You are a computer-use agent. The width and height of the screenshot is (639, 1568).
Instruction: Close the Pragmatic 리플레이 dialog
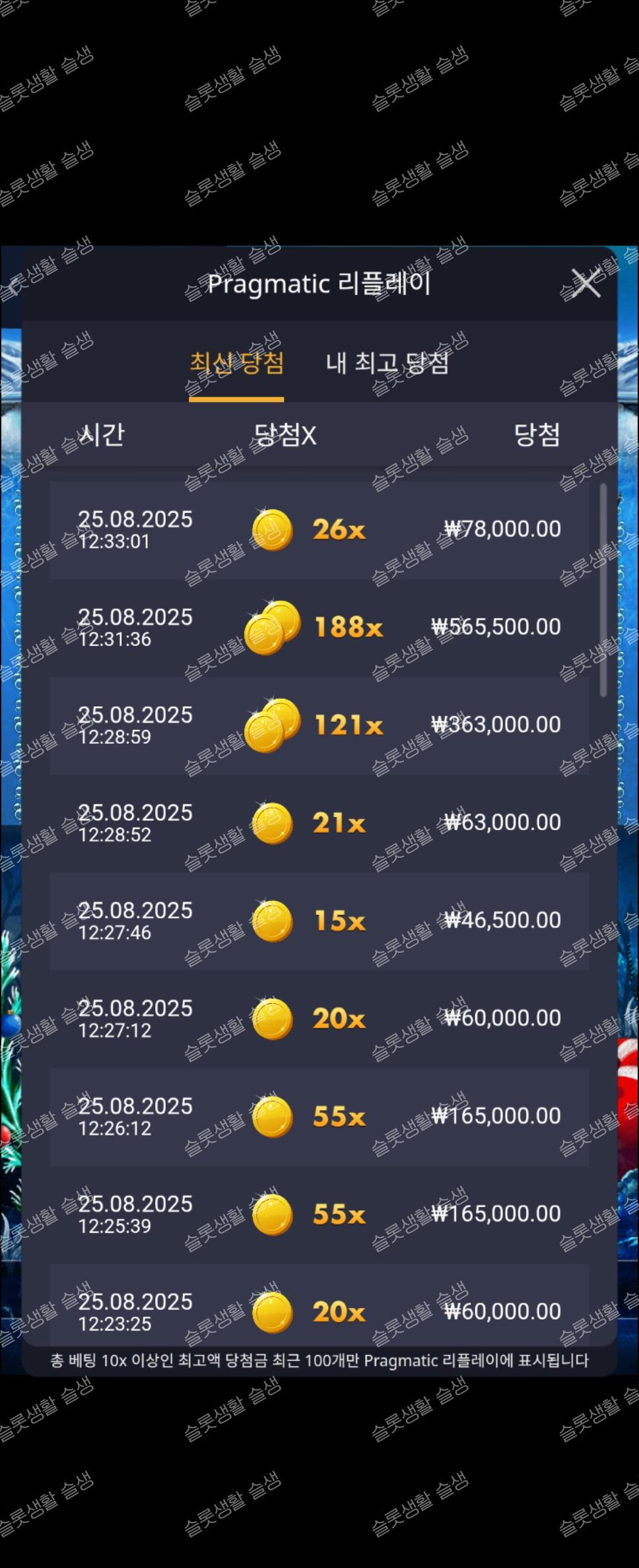pyautogui.click(x=586, y=284)
